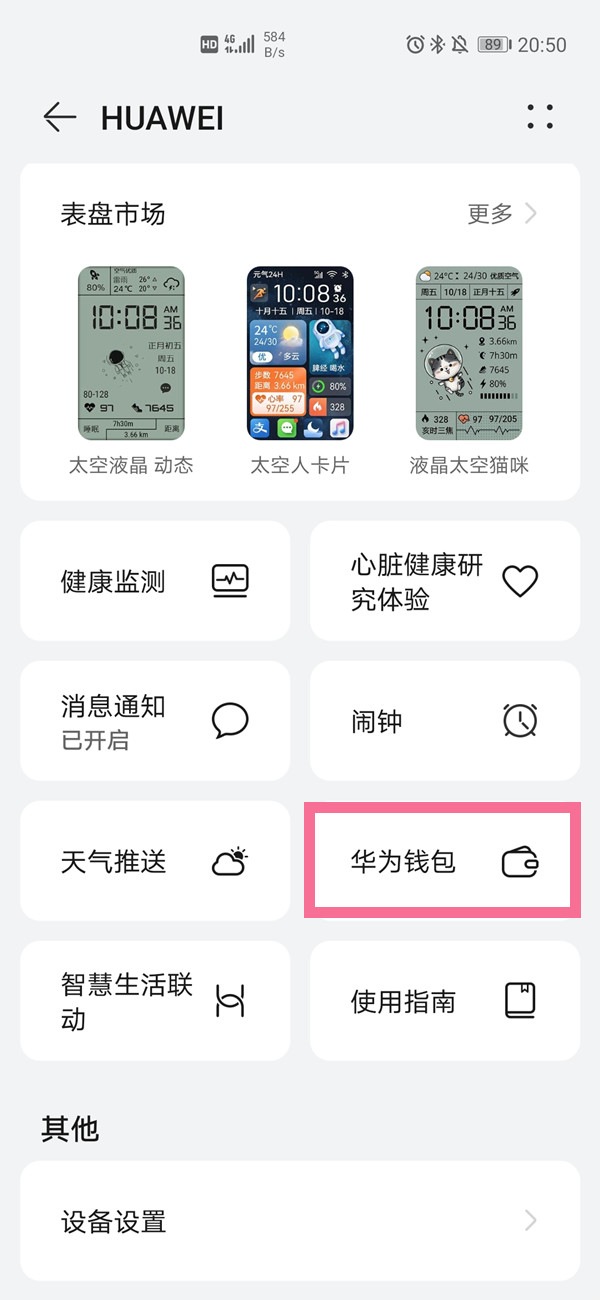Pick the 液晶太空猫咪 watch face
The image size is (600, 1300).
pyautogui.click(x=469, y=354)
